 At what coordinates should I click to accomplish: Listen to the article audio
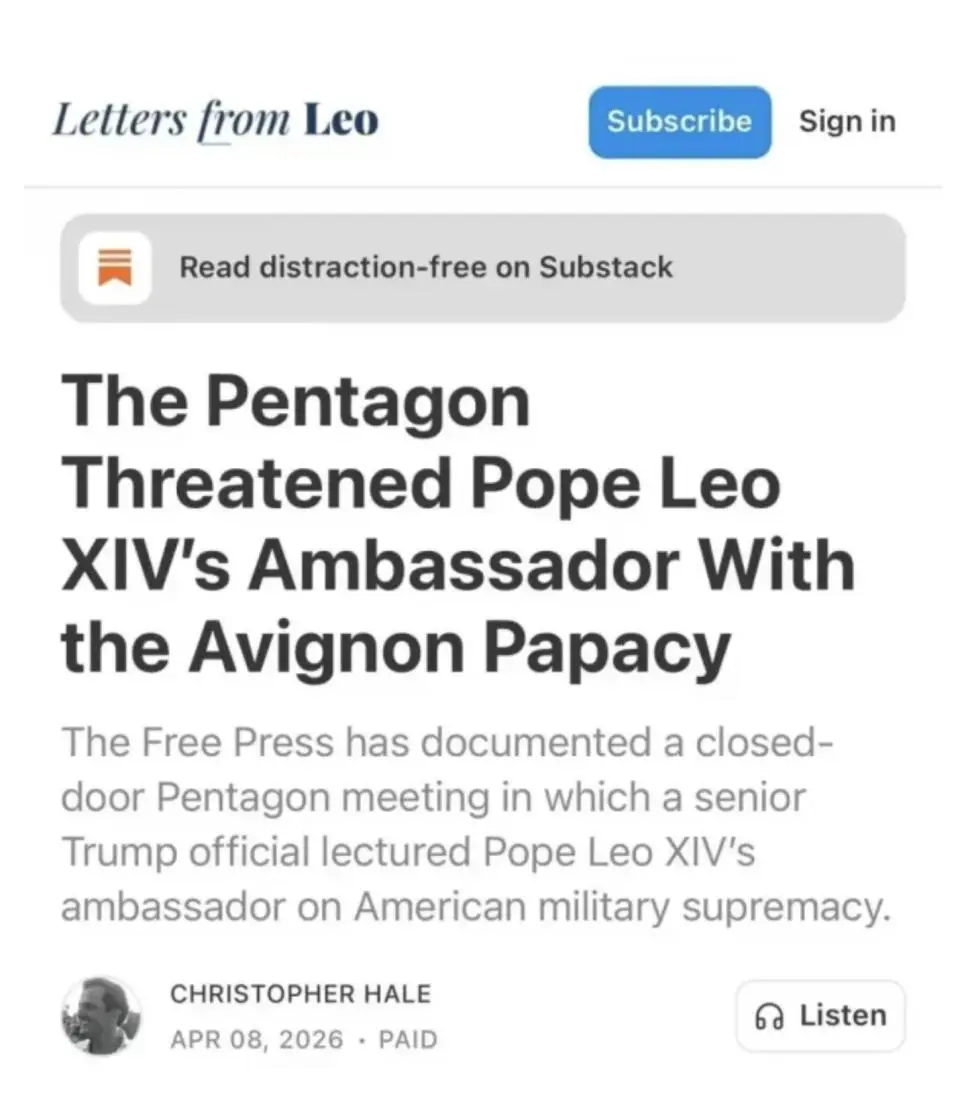click(820, 1016)
